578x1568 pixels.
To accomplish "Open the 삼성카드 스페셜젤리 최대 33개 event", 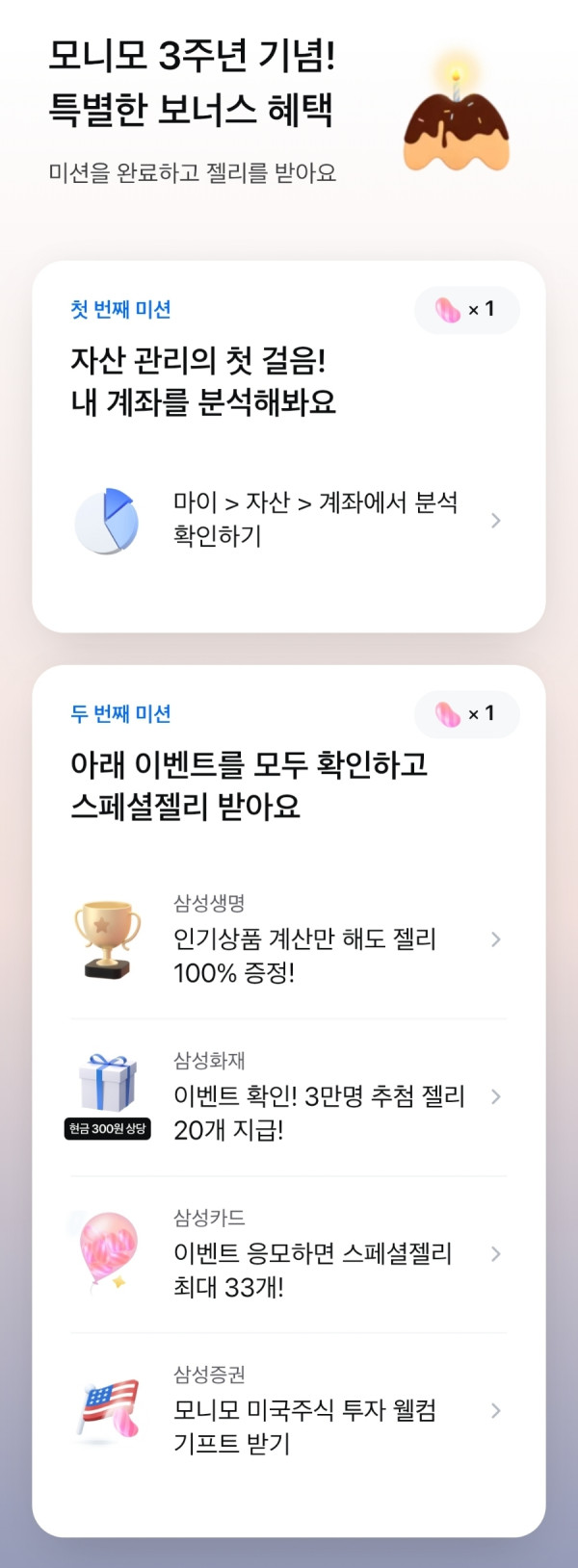I will tap(289, 1253).
